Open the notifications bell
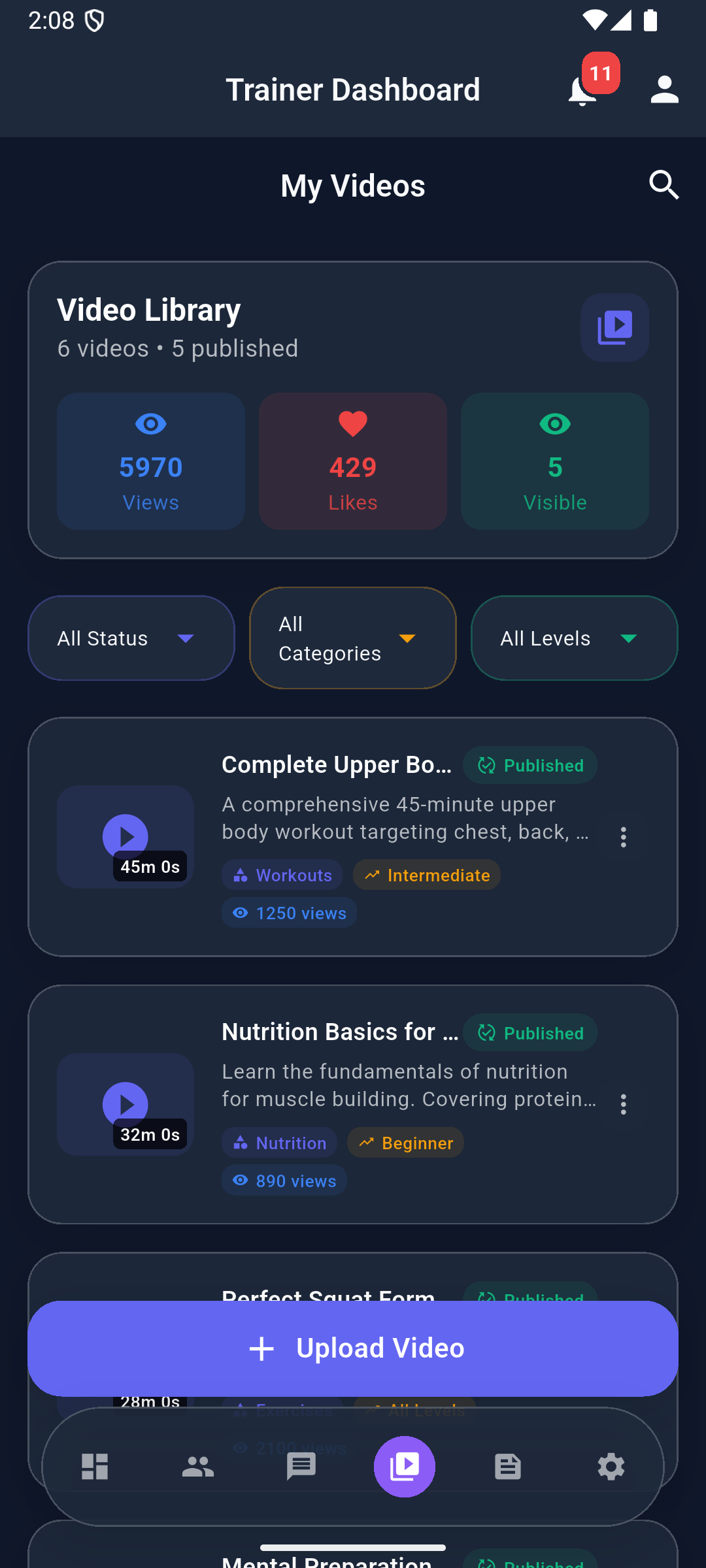The image size is (706, 1568). point(583,90)
